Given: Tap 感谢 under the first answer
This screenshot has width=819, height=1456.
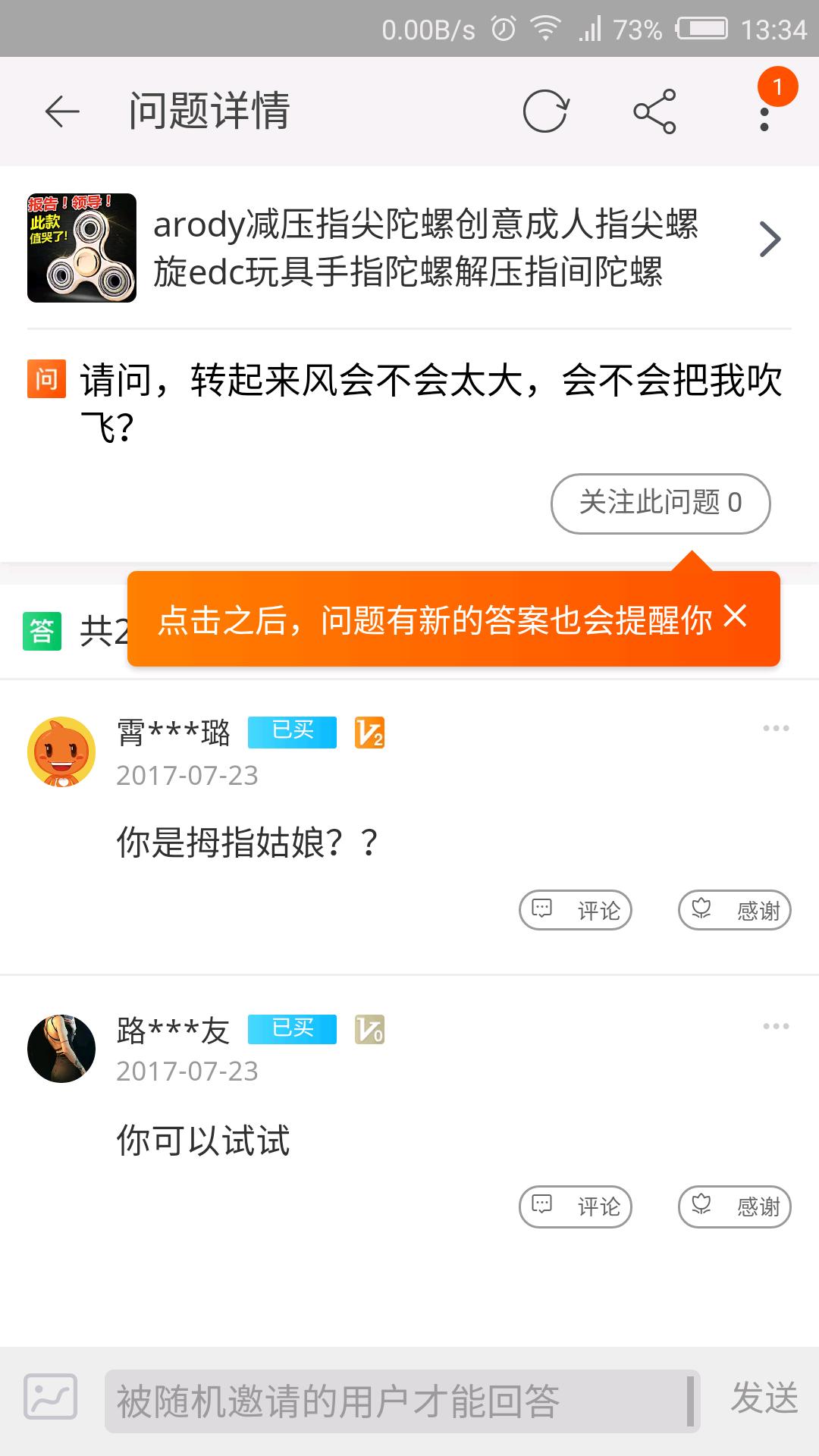Looking at the screenshot, I should click(x=733, y=910).
